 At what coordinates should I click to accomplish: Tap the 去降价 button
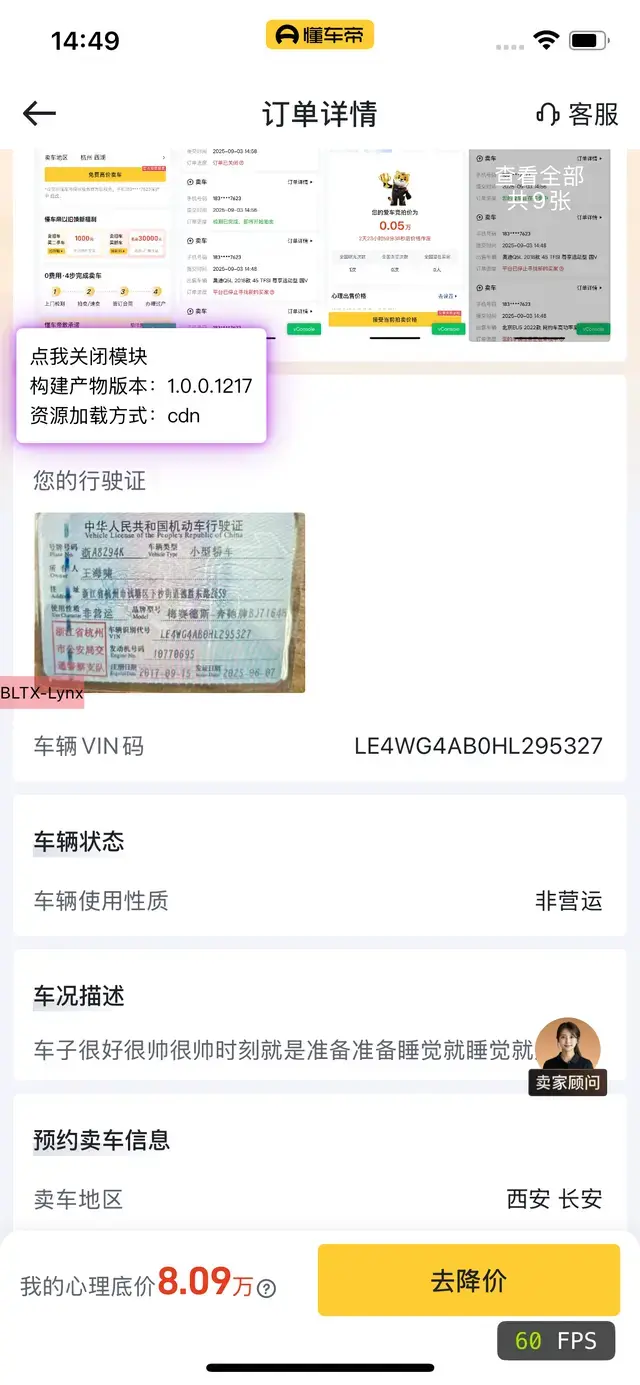pyautogui.click(x=469, y=1280)
